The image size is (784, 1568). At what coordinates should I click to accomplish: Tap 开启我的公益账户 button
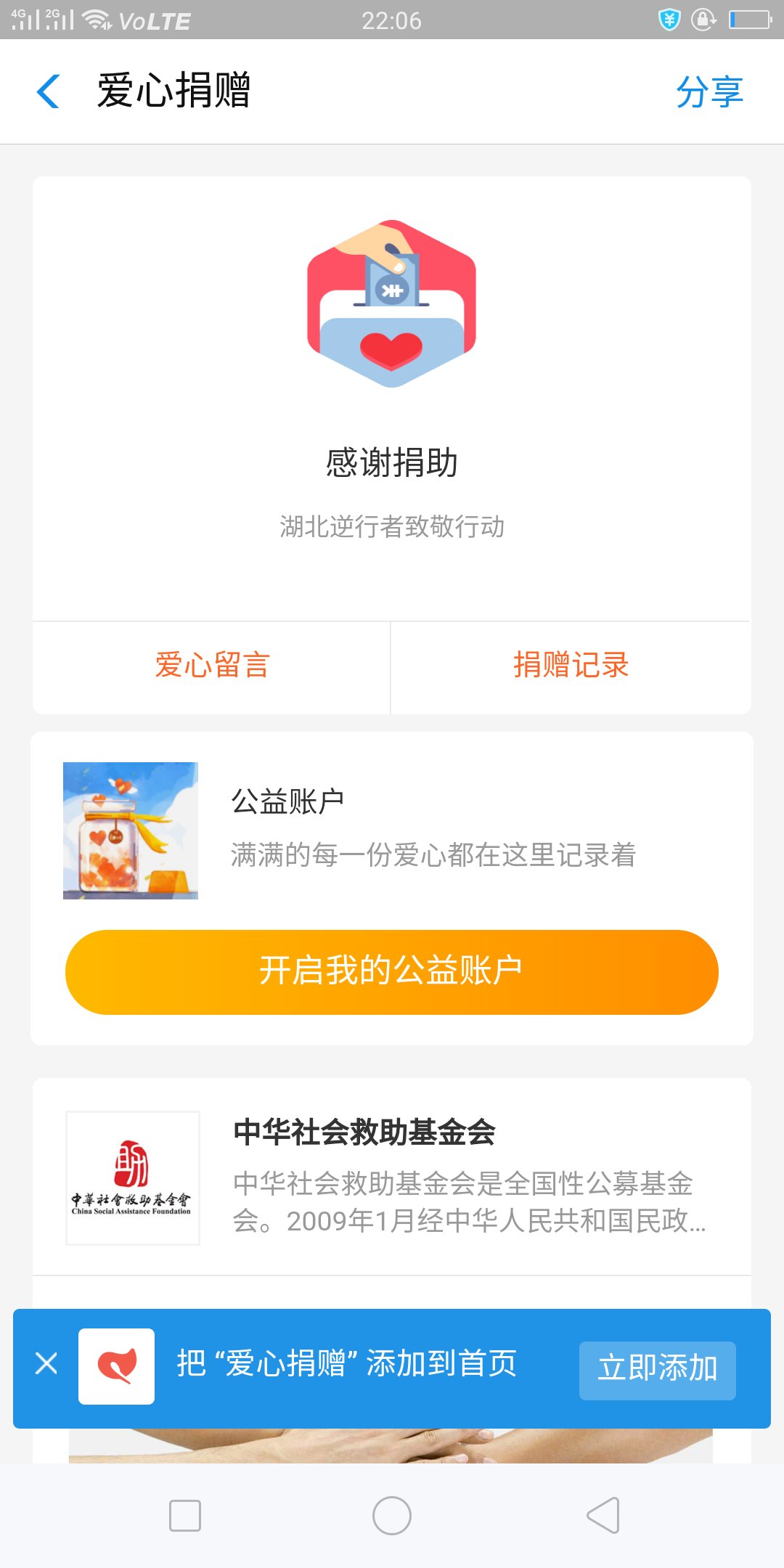pos(392,971)
